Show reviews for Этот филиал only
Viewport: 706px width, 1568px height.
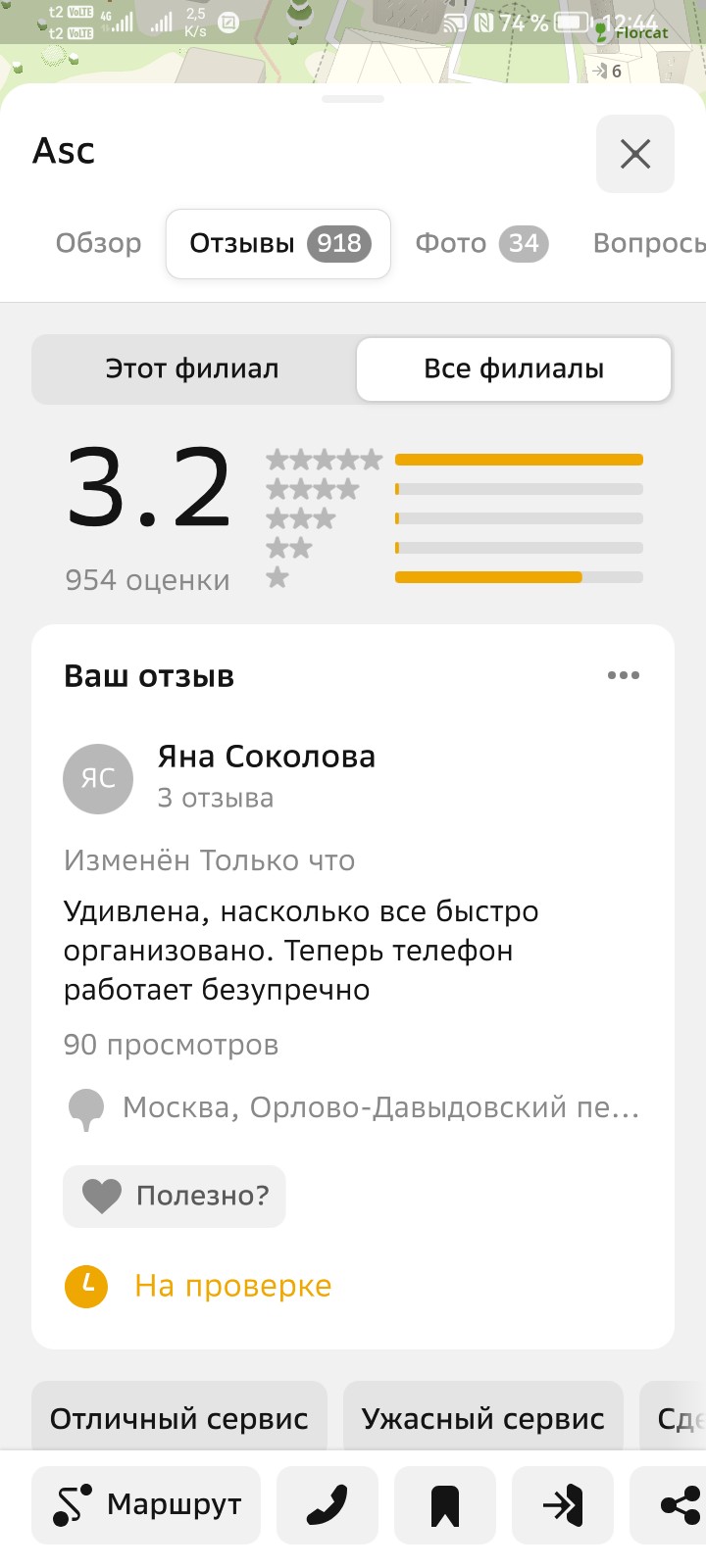pos(192,369)
